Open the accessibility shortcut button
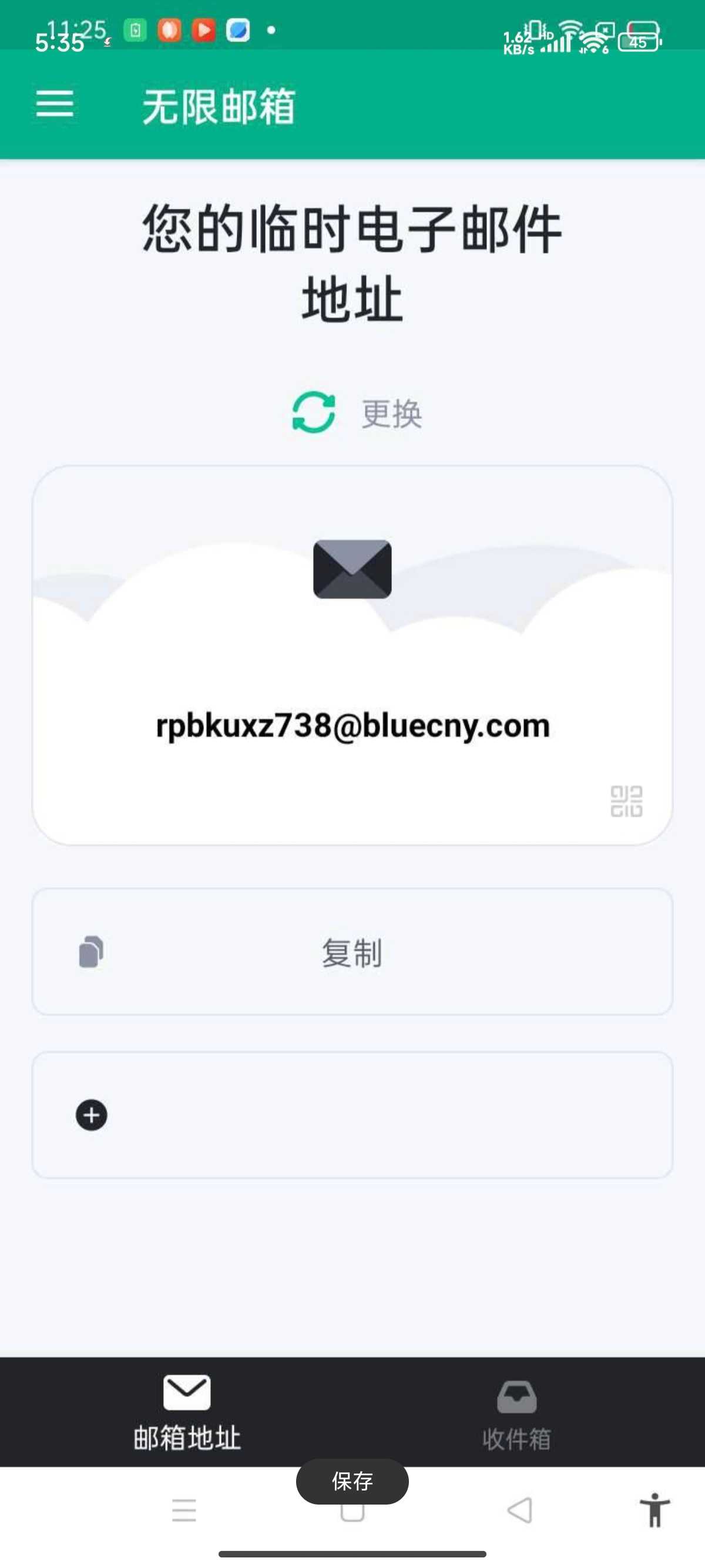The height and width of the screenshot is (1568, 705). 654,1510
